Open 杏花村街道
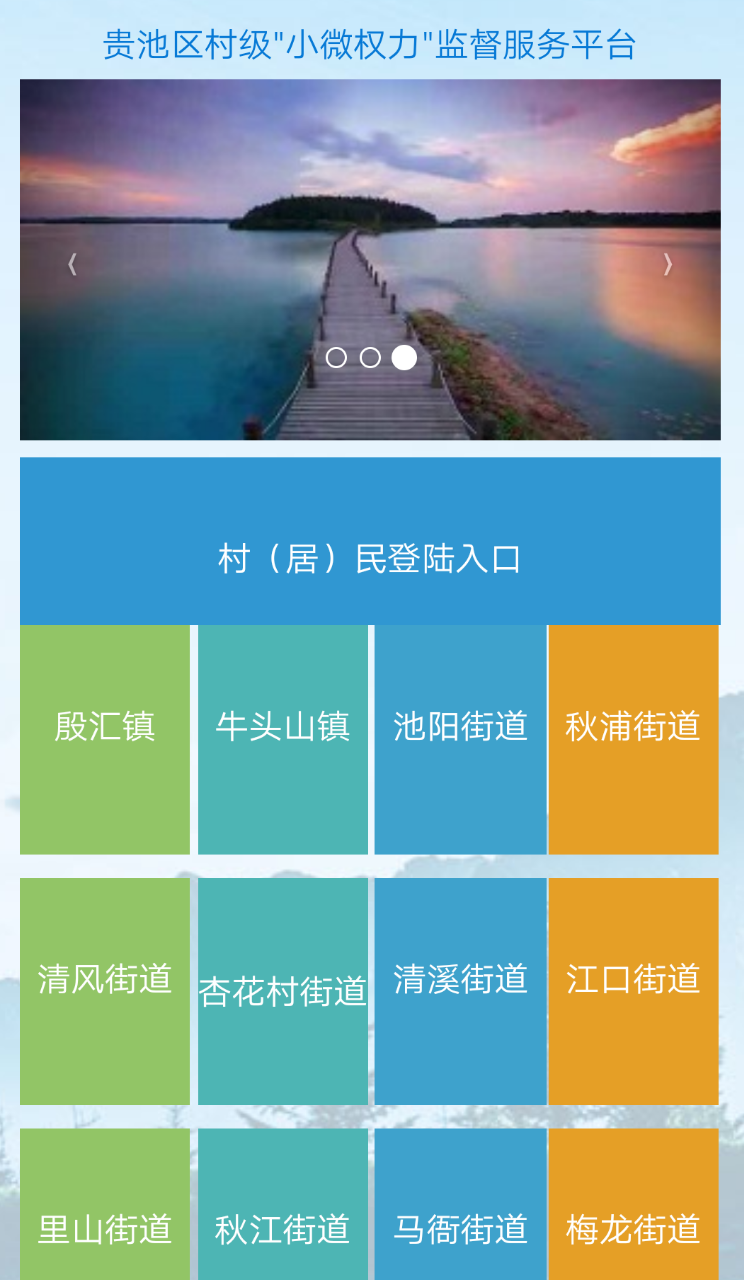Screen dimensions: 744x1280 click(283, 991)
